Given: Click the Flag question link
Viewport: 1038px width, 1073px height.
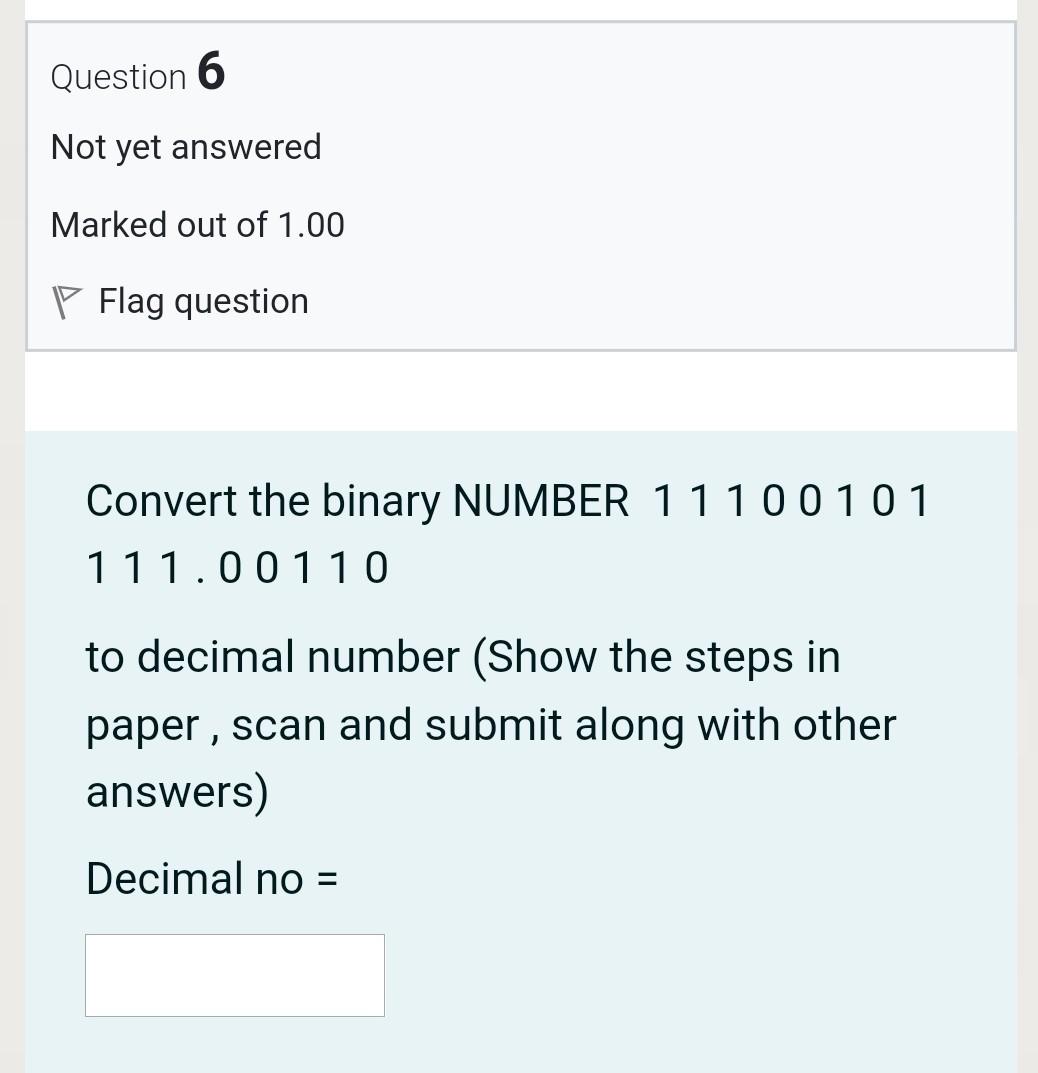Looking at the screenshot, I should 203,300.
